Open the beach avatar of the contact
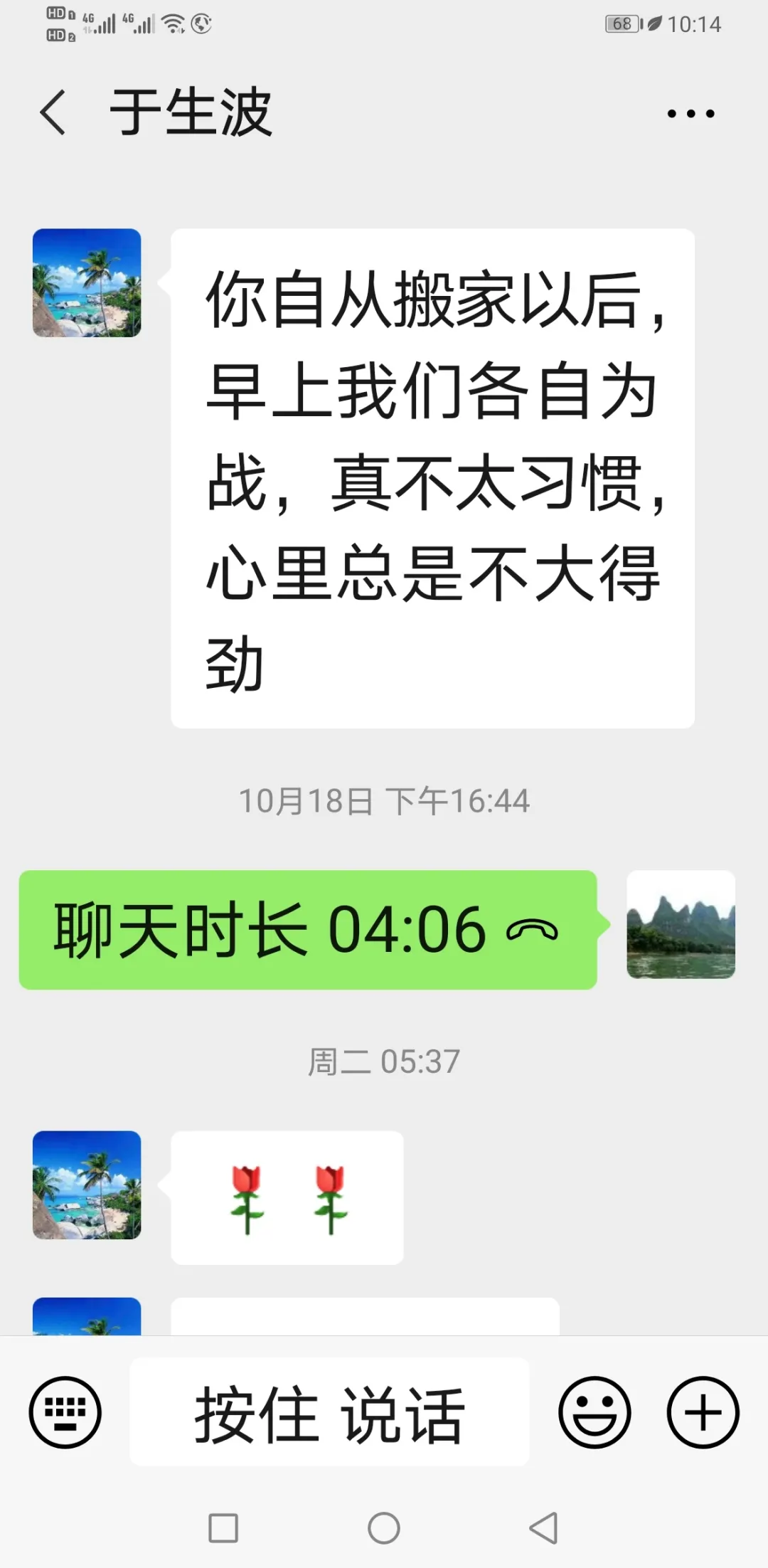768x1568 pixels. [86, 282]
